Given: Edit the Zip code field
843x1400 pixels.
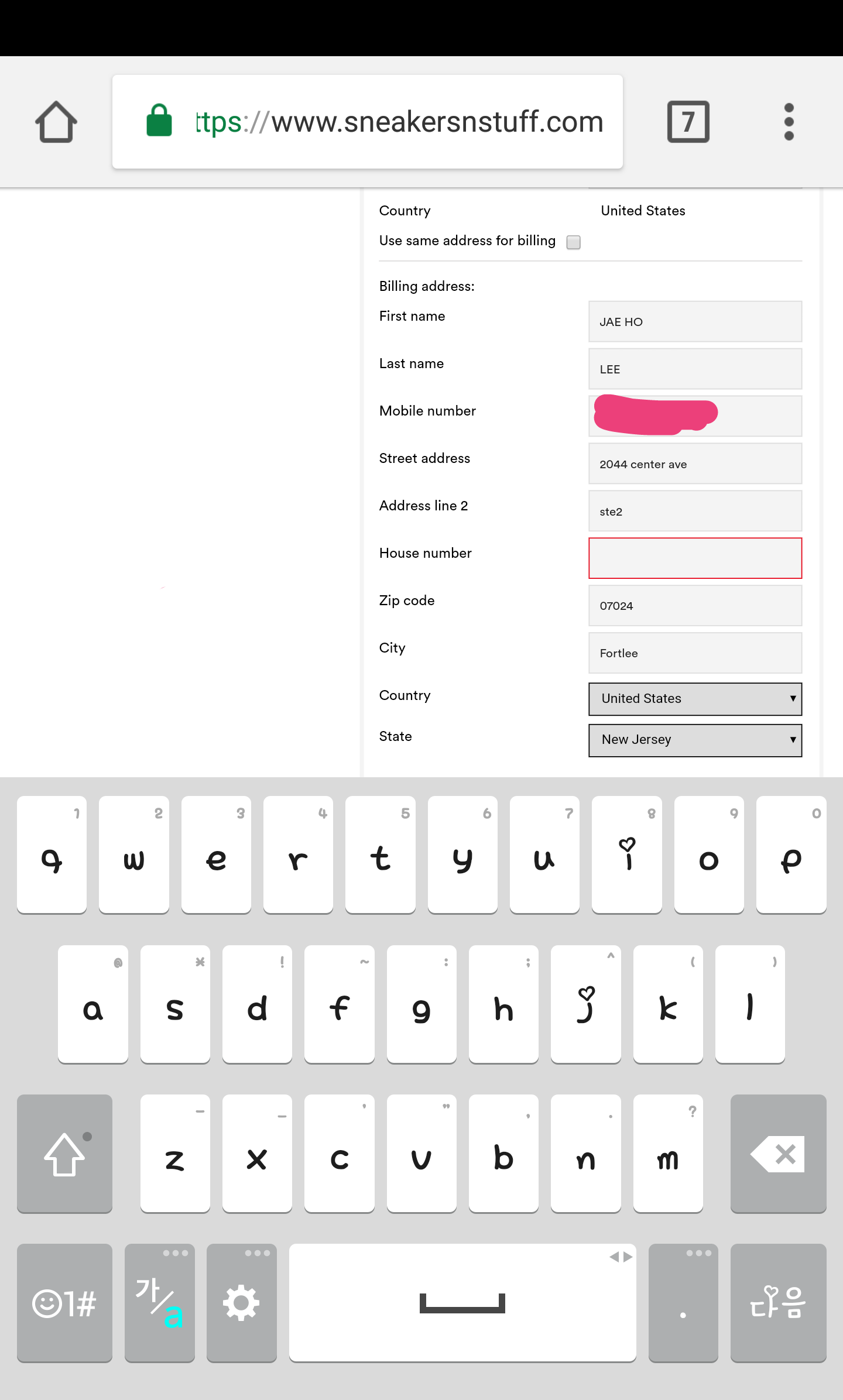Looking at the screenshot, I should [x=695, y=606].
